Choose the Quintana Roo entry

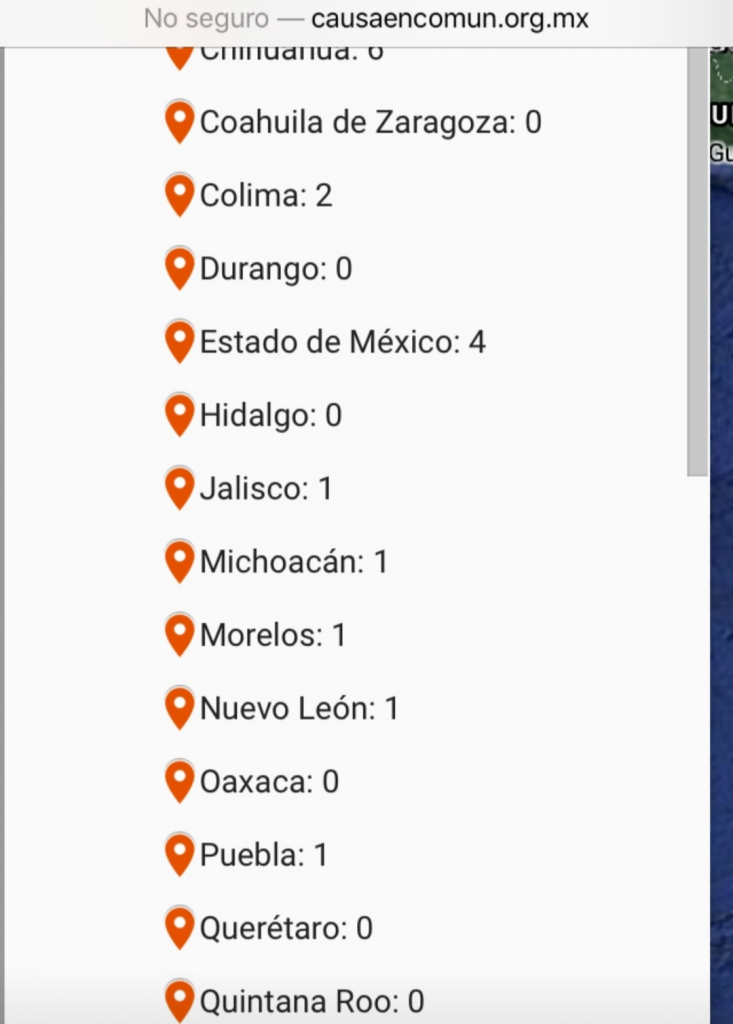[311, 1001]
